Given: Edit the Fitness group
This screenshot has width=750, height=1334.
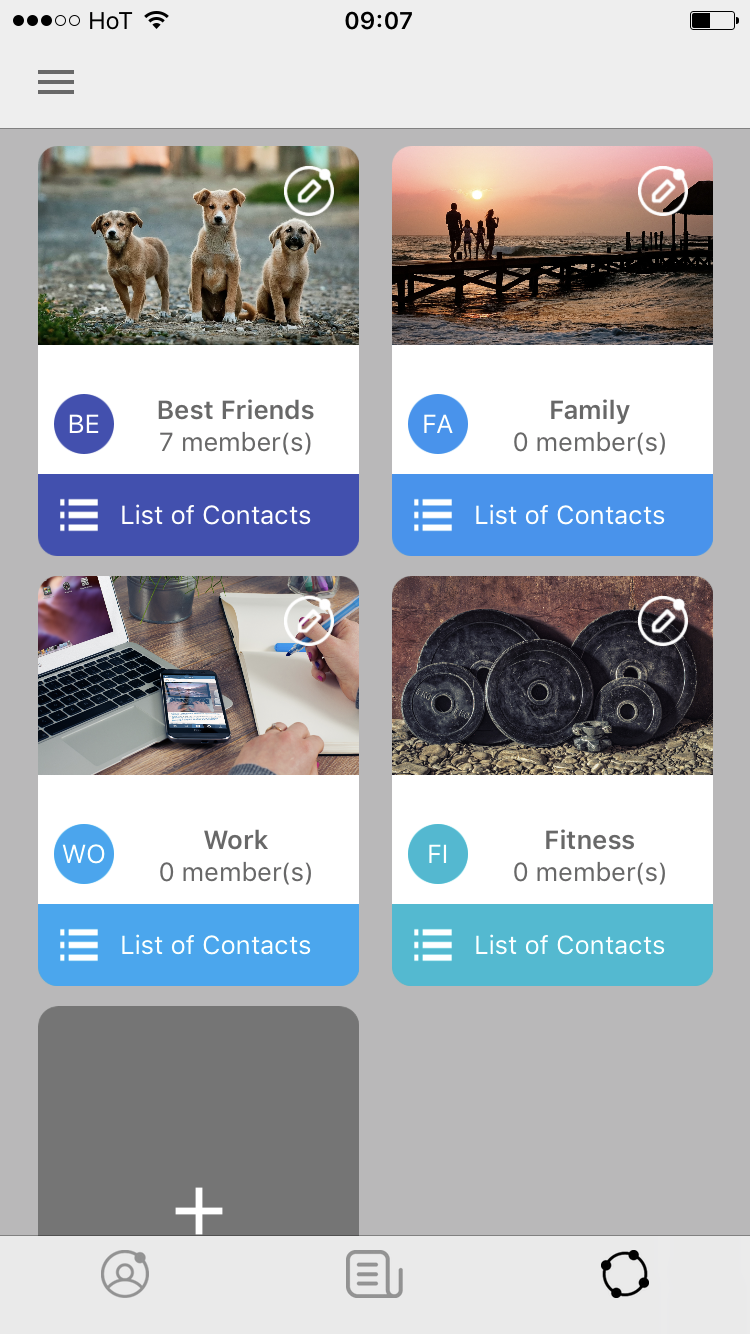Looking at the screenshot, I should click(x=663, y=621).
